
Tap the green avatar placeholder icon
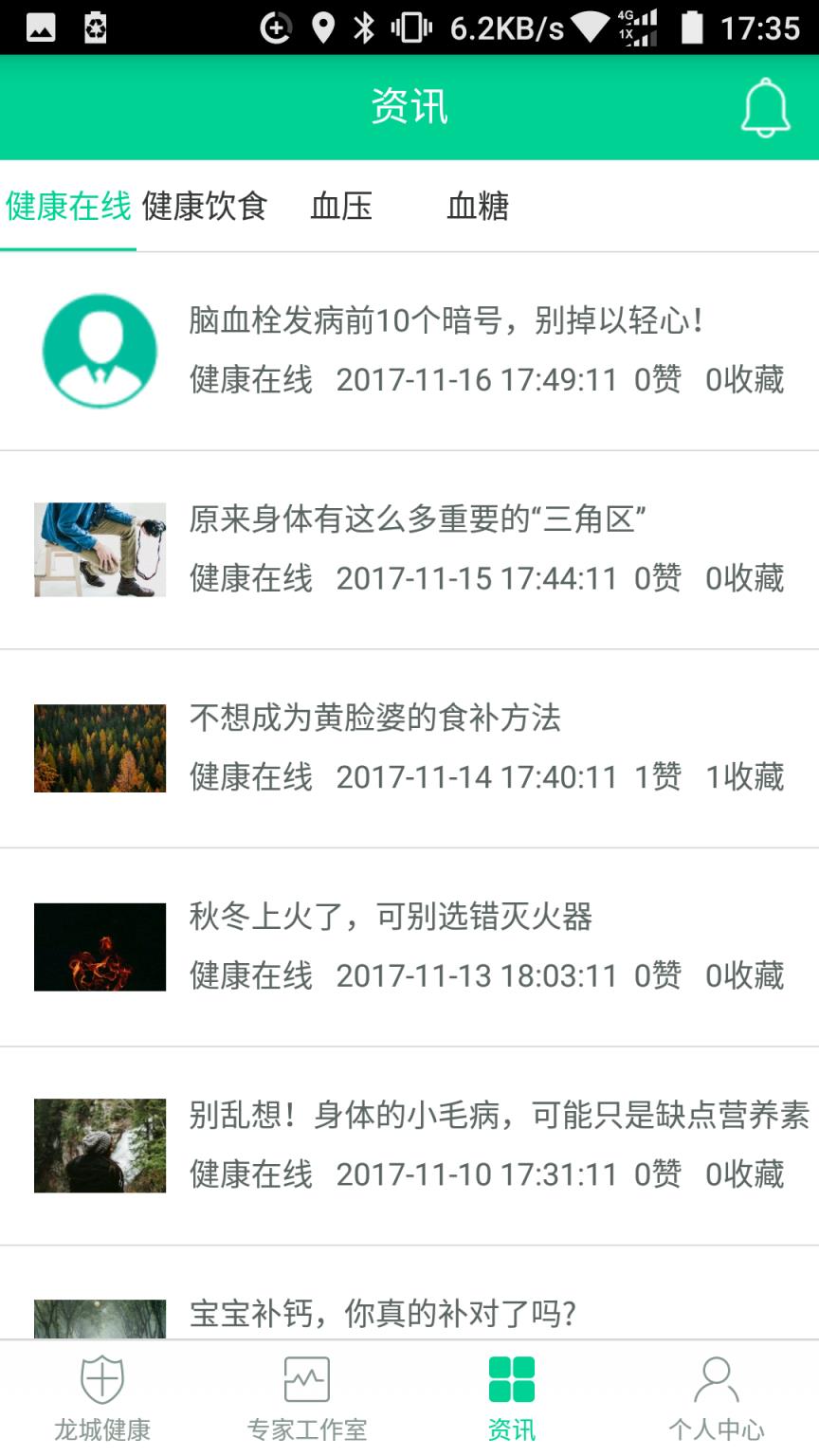100,349
